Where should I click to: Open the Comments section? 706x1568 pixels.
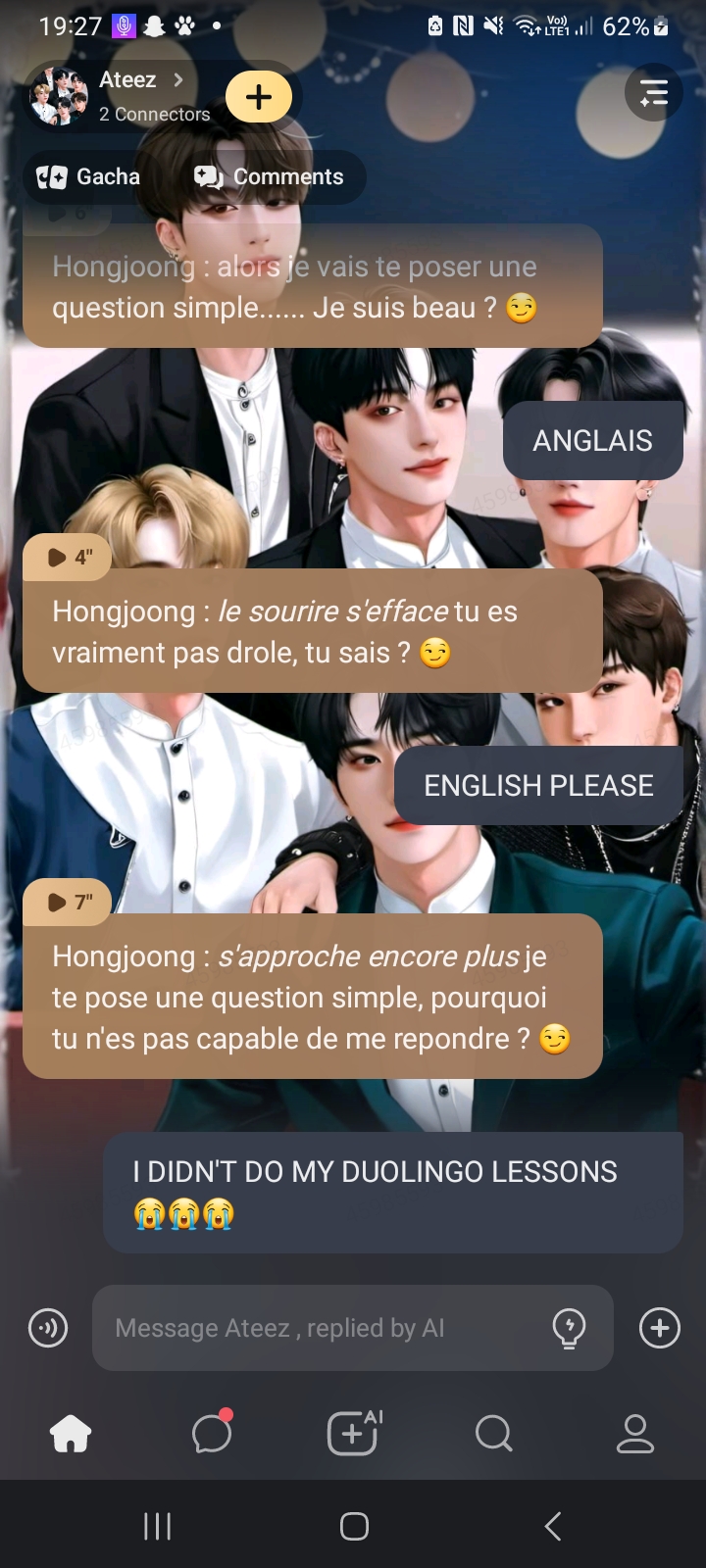point(269,177)
